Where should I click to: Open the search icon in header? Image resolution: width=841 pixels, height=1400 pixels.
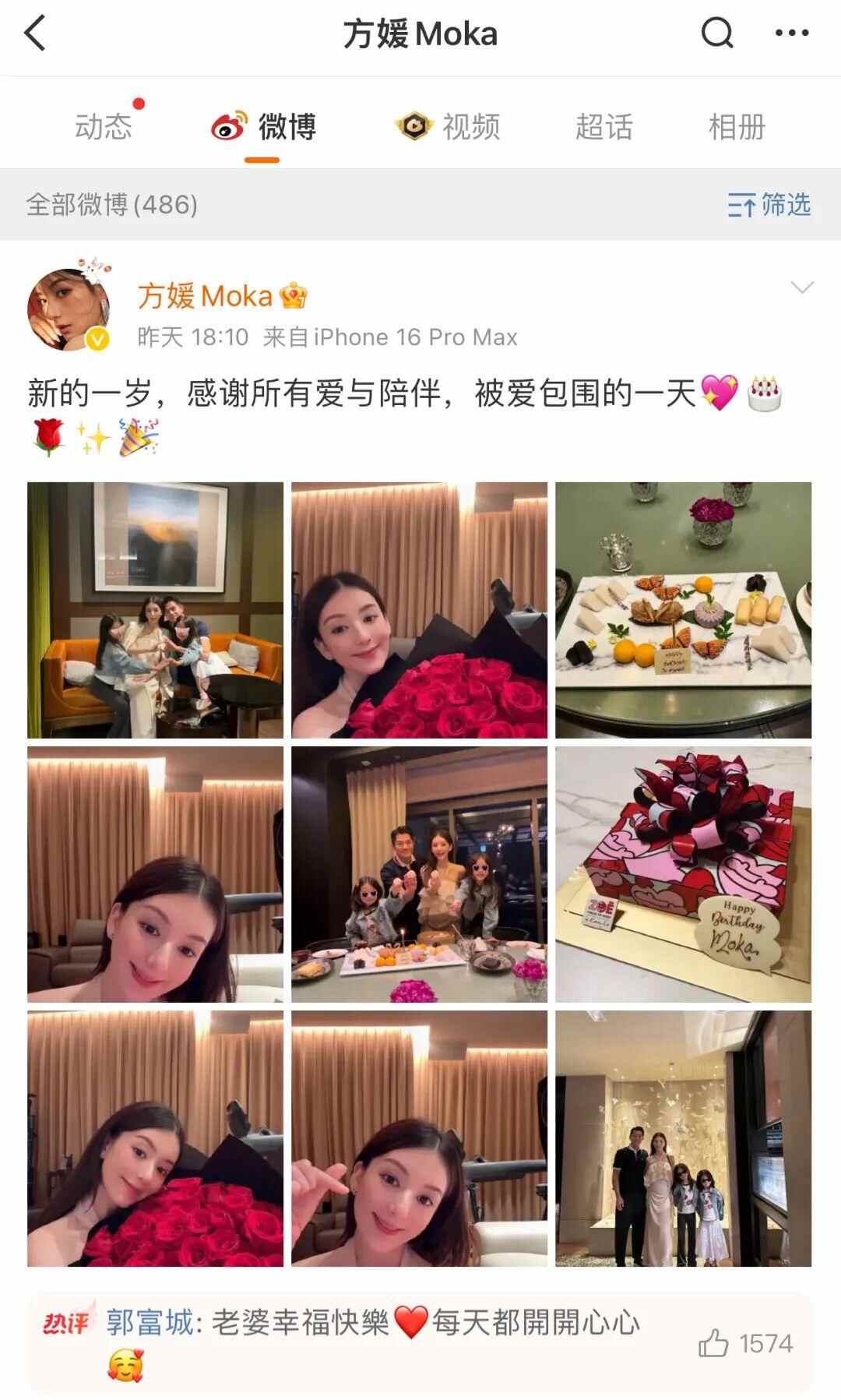pos(716,34)
